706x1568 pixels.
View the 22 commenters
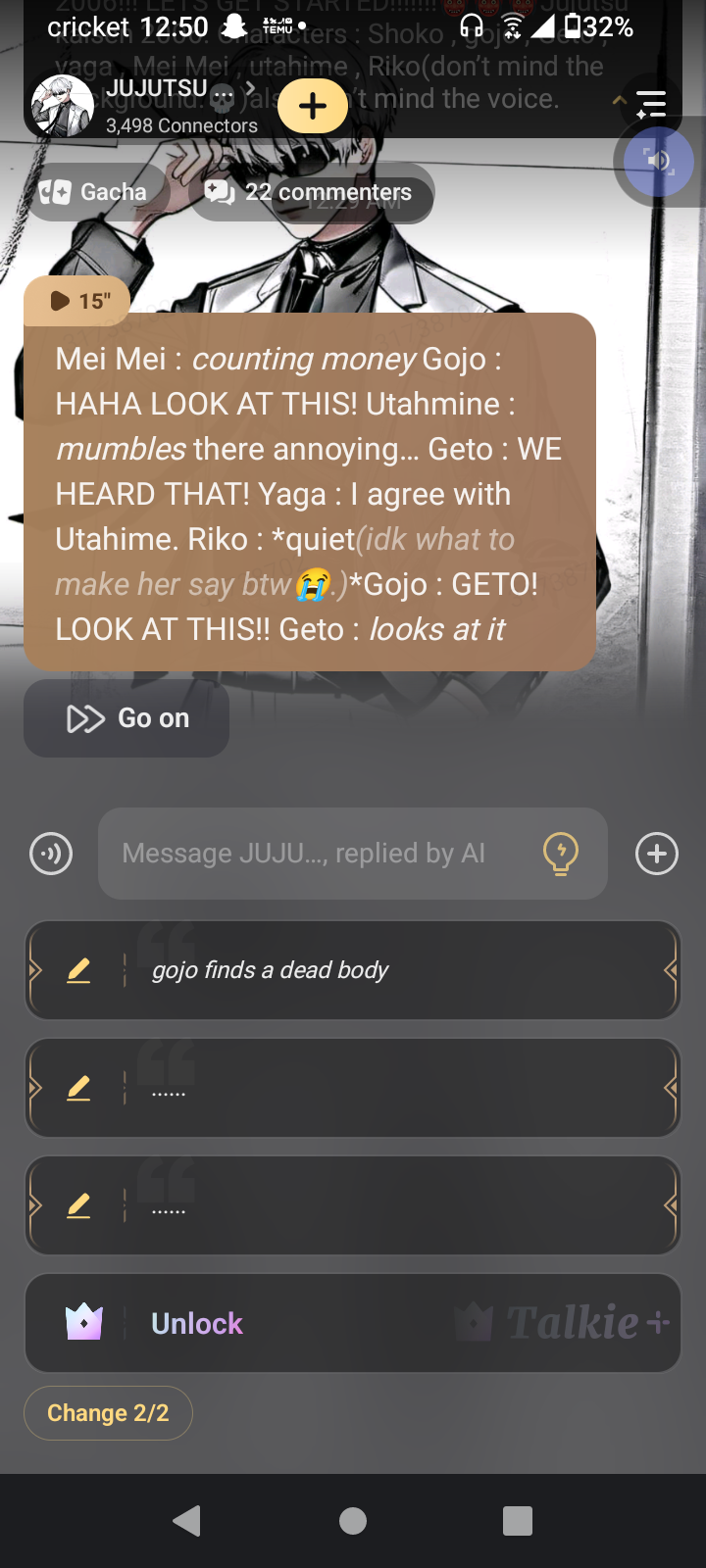click(314, 192)
